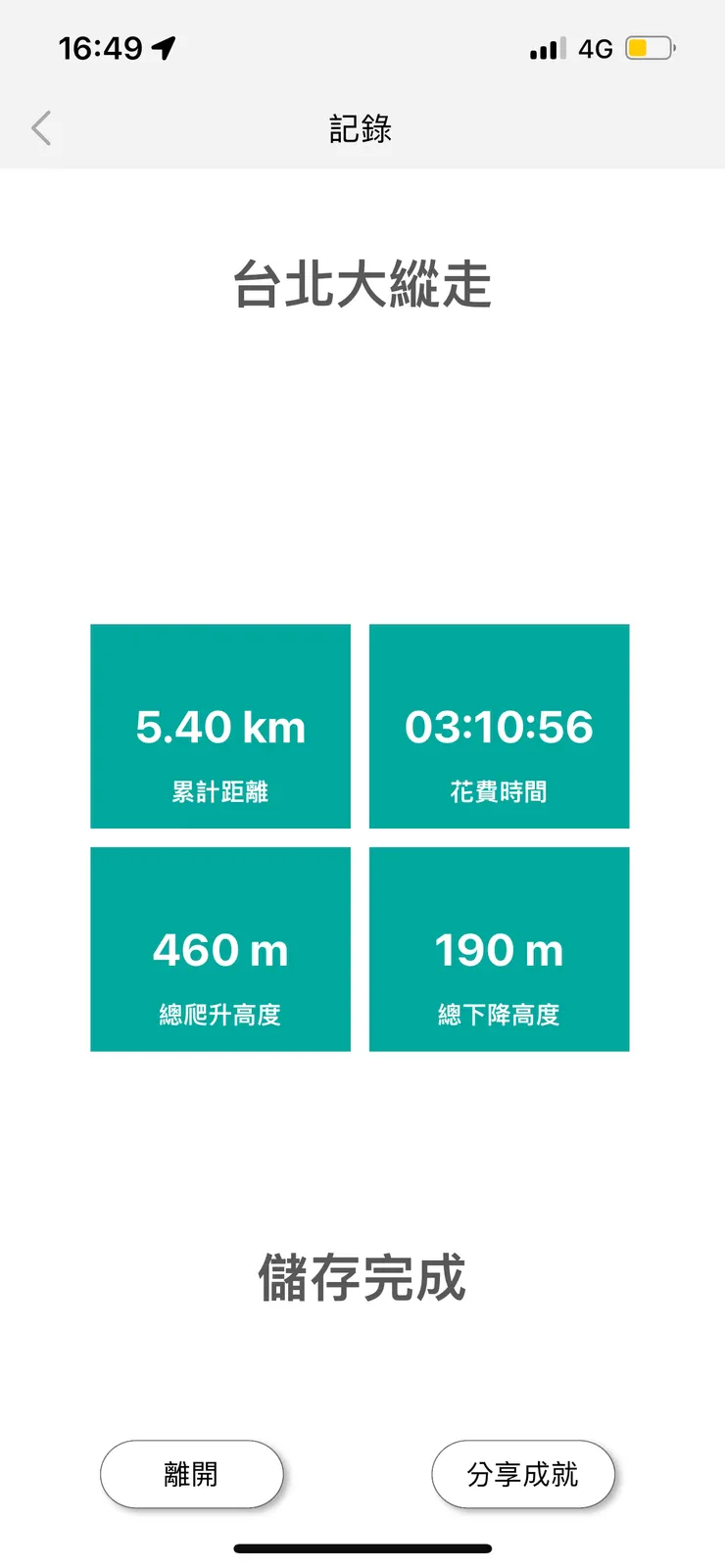Image resolution: width=725 pixels, height=1568 pixels.
Task: Collapse the record screen with back chevron
Action: pos(41,128)
